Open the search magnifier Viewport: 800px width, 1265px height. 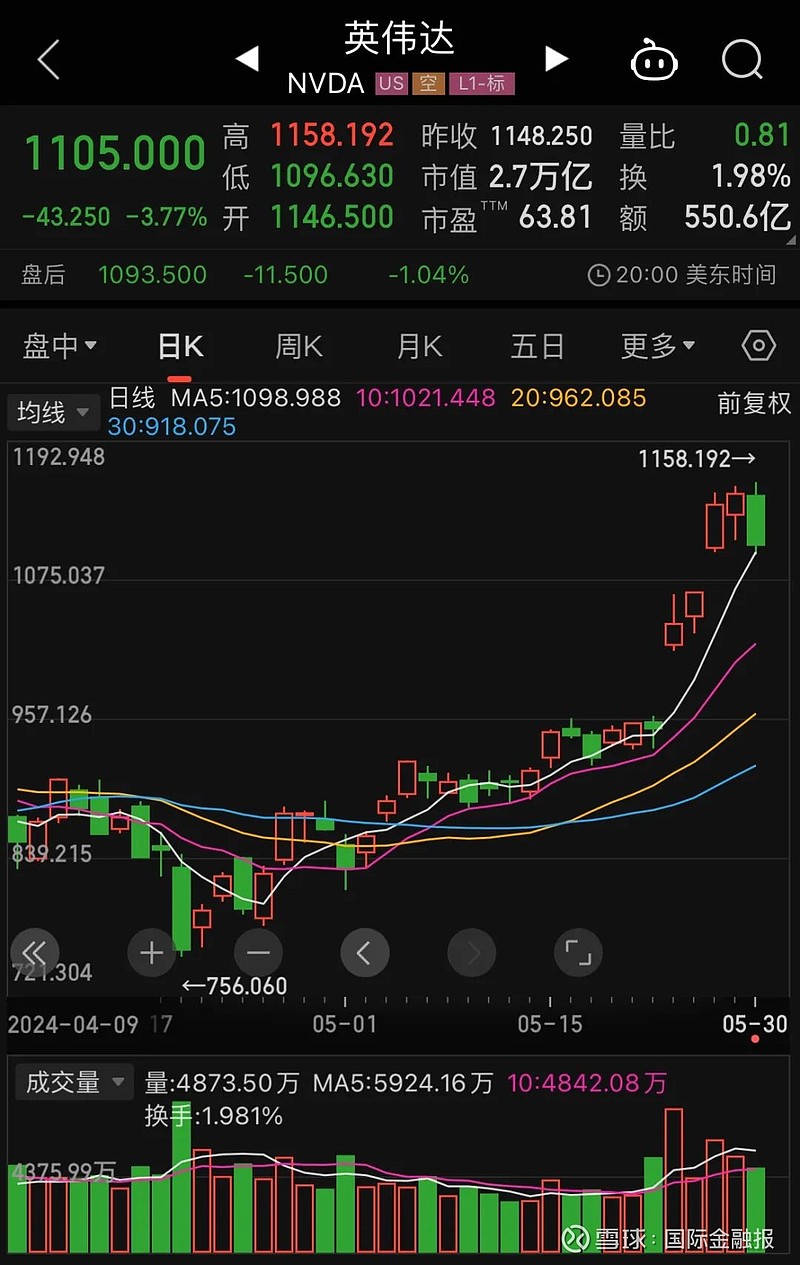click(742, 61)
